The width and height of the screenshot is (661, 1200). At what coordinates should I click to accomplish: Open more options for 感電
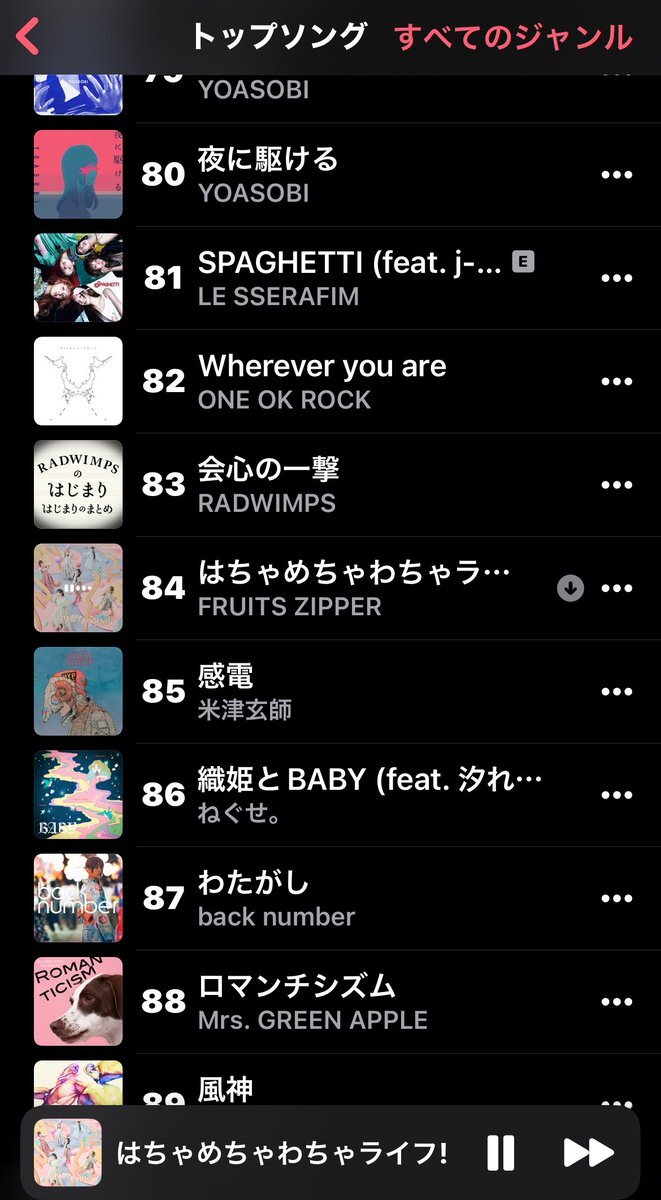[x=616, y=692]
